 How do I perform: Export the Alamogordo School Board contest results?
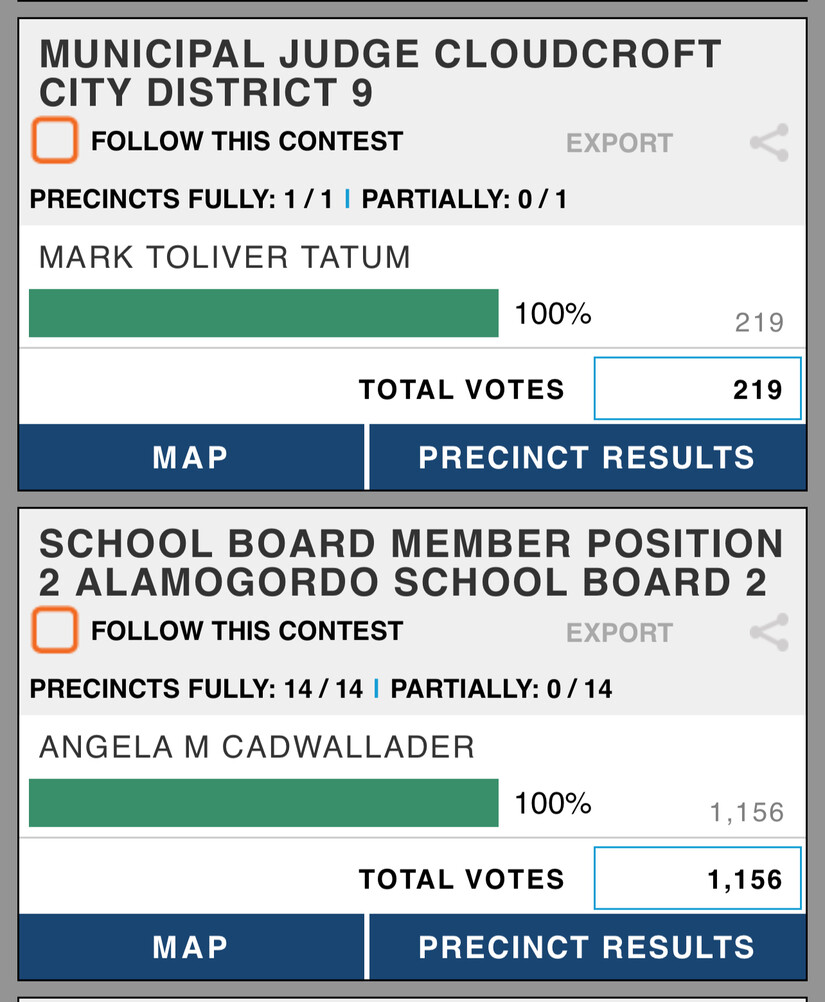(619, 633)
